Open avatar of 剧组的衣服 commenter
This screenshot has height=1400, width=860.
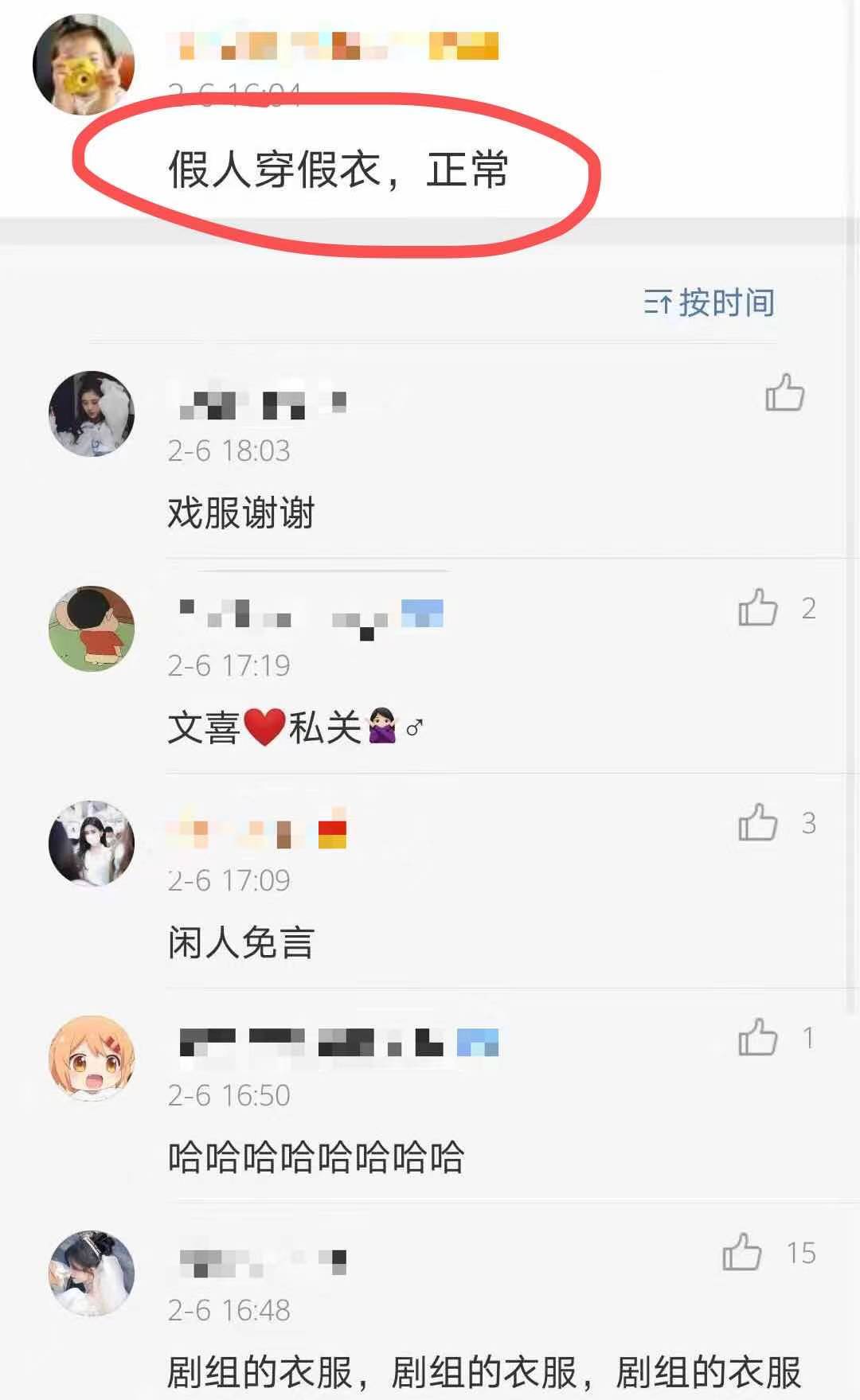coord(92,1273)
